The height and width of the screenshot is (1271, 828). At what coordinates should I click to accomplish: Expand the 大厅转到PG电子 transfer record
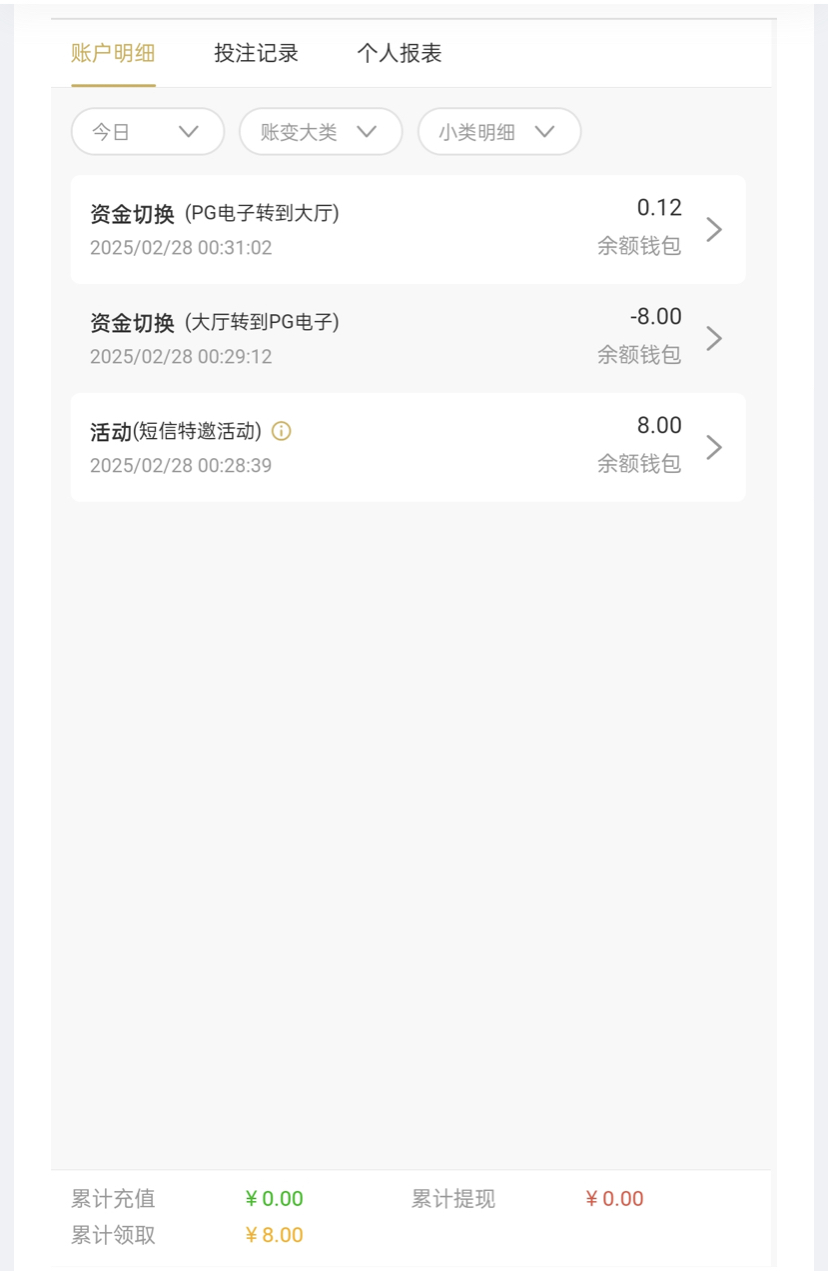point(714,338)
